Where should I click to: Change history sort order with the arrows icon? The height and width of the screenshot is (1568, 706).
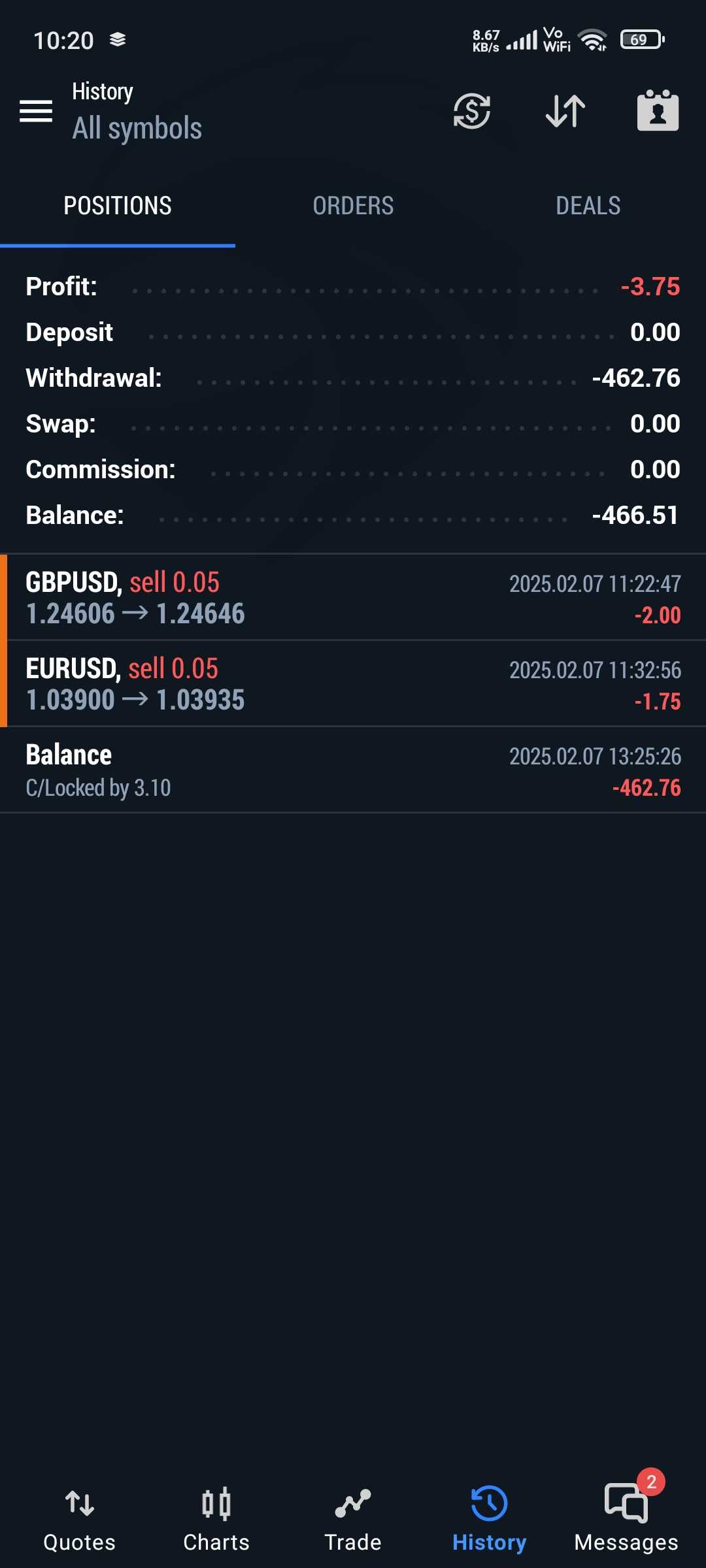565,111
